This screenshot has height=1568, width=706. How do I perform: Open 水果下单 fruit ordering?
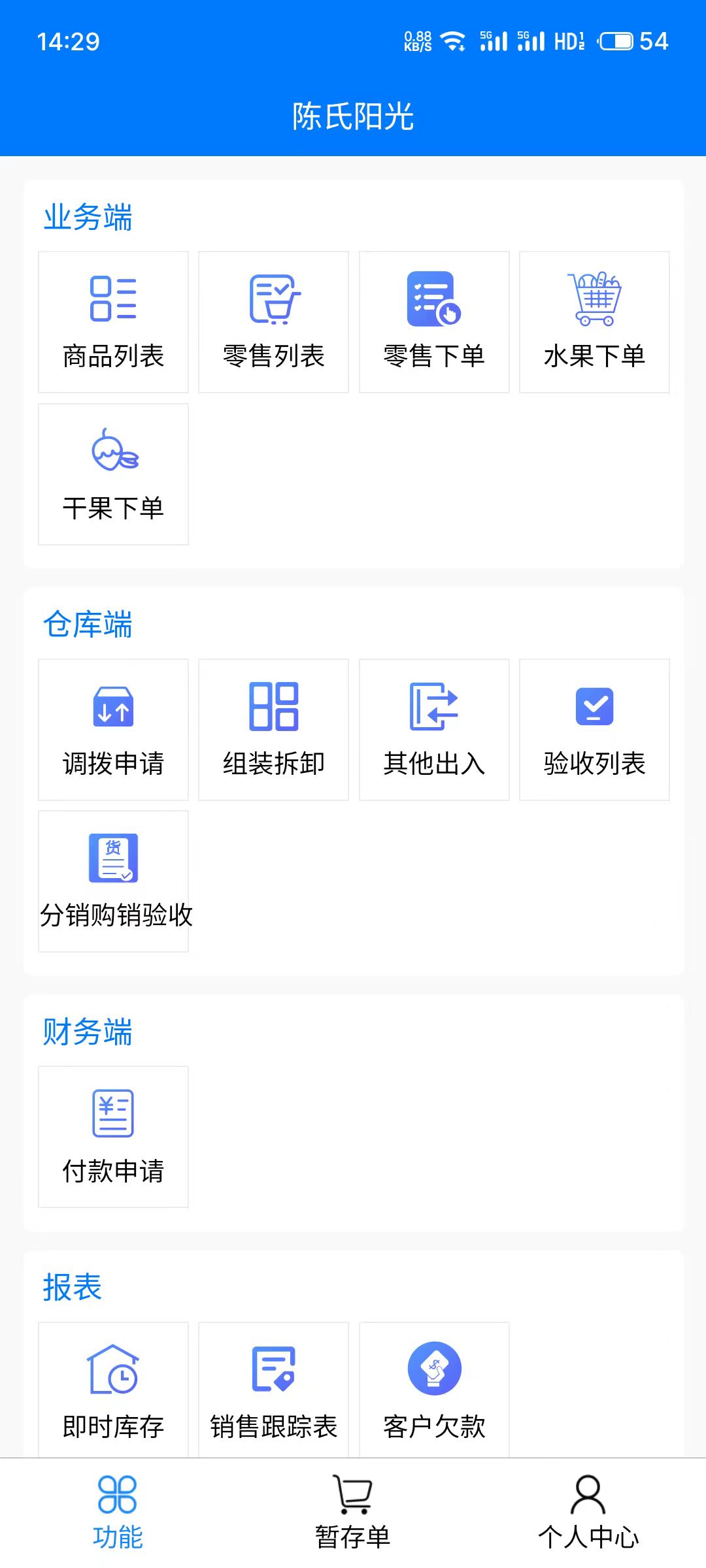(x=594, y=322)
